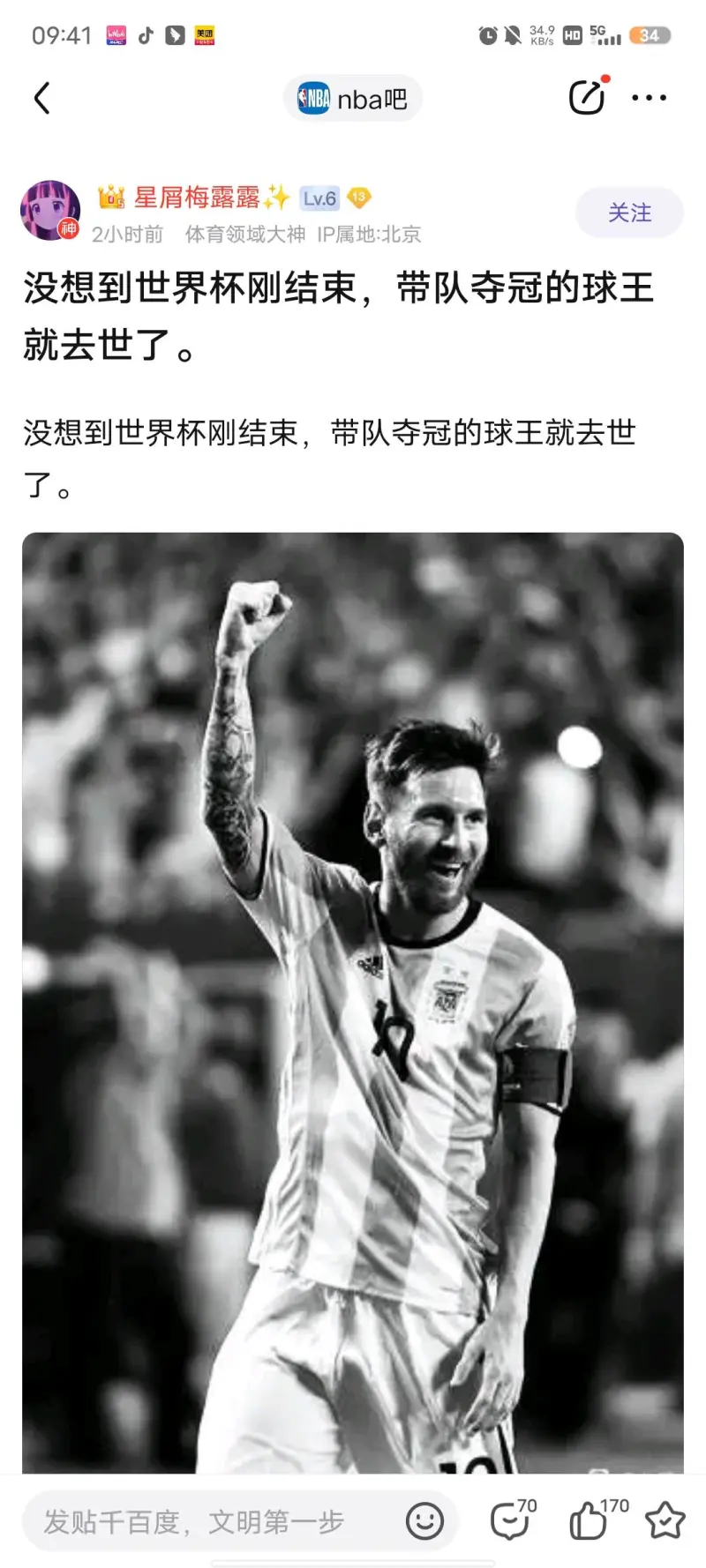View the 70 comments

(511, 1521)
